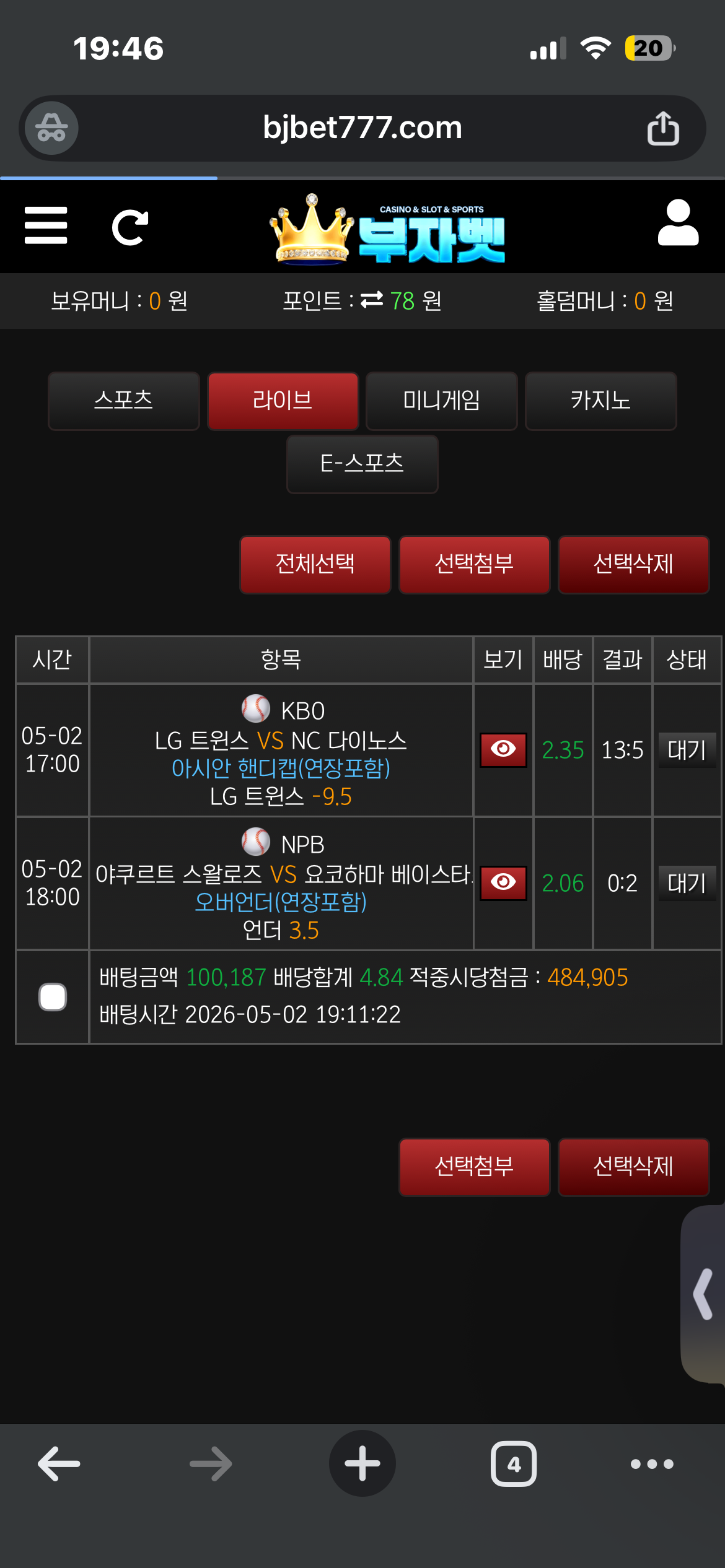Viewport: 725px width, 1568px height.
Task: Open the hamburger menu
Action: click(46, 225)
